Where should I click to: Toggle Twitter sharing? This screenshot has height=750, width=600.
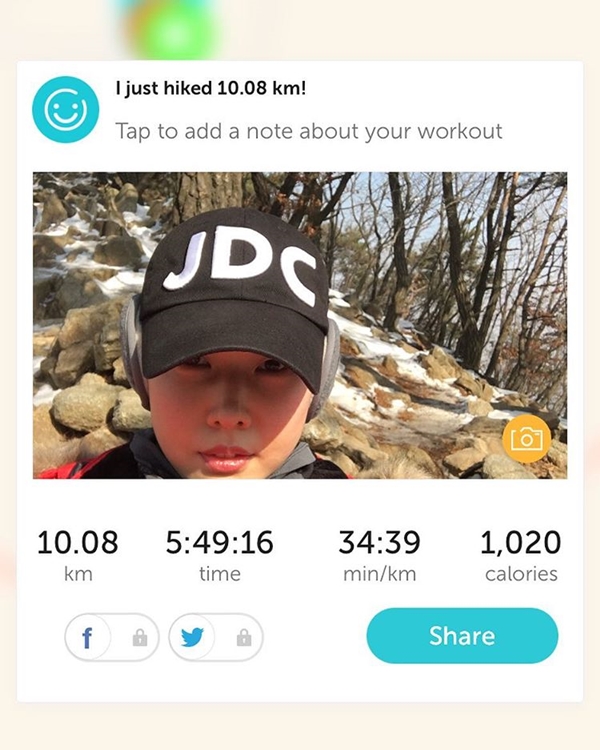(x=215, y=637)
